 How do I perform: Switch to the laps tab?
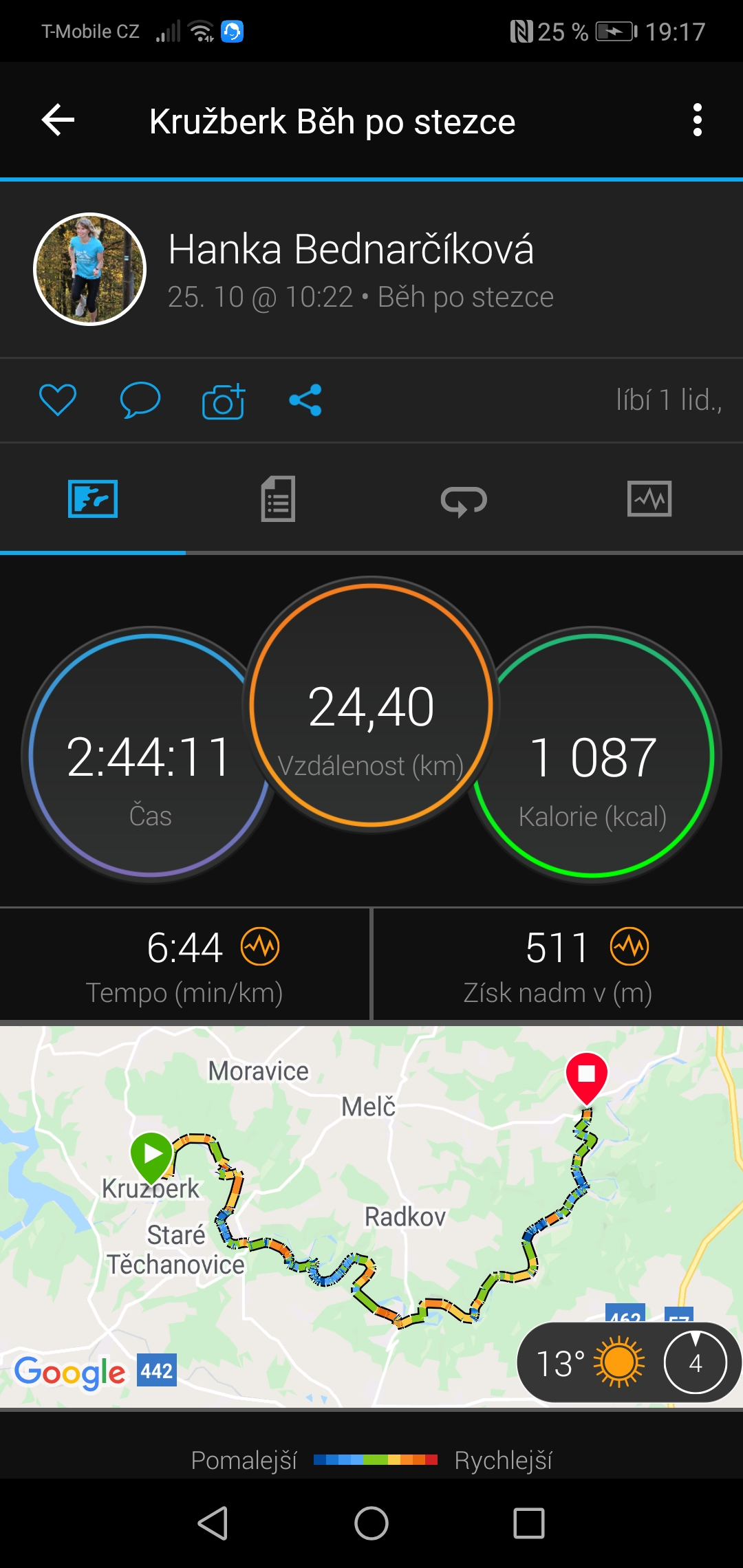(464, 500)
